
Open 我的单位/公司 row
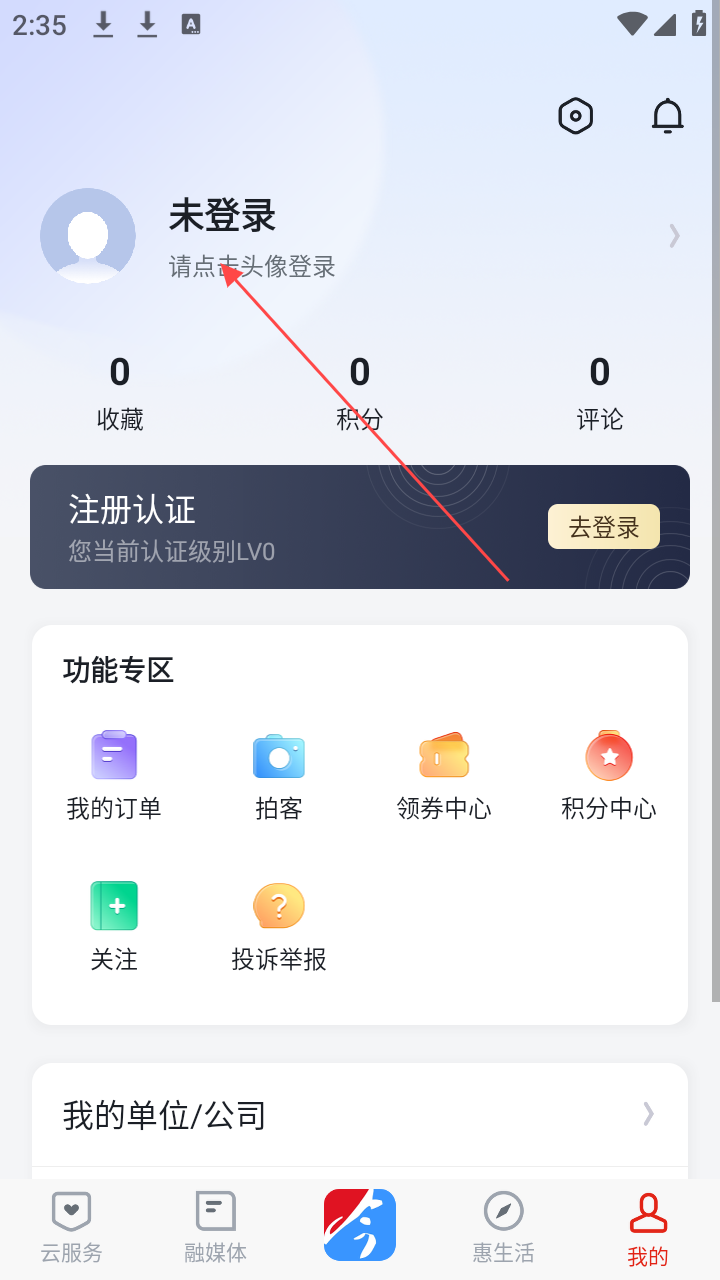[x=360, y=1114]
